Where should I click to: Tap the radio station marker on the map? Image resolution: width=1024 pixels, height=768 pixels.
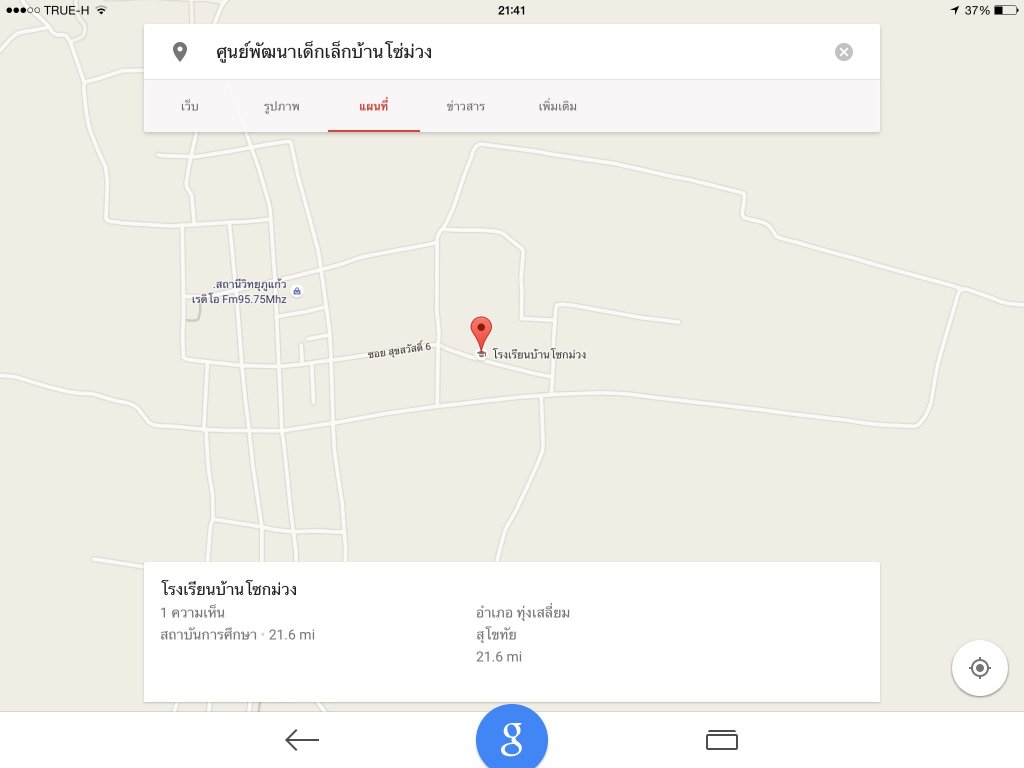[297, 291]
